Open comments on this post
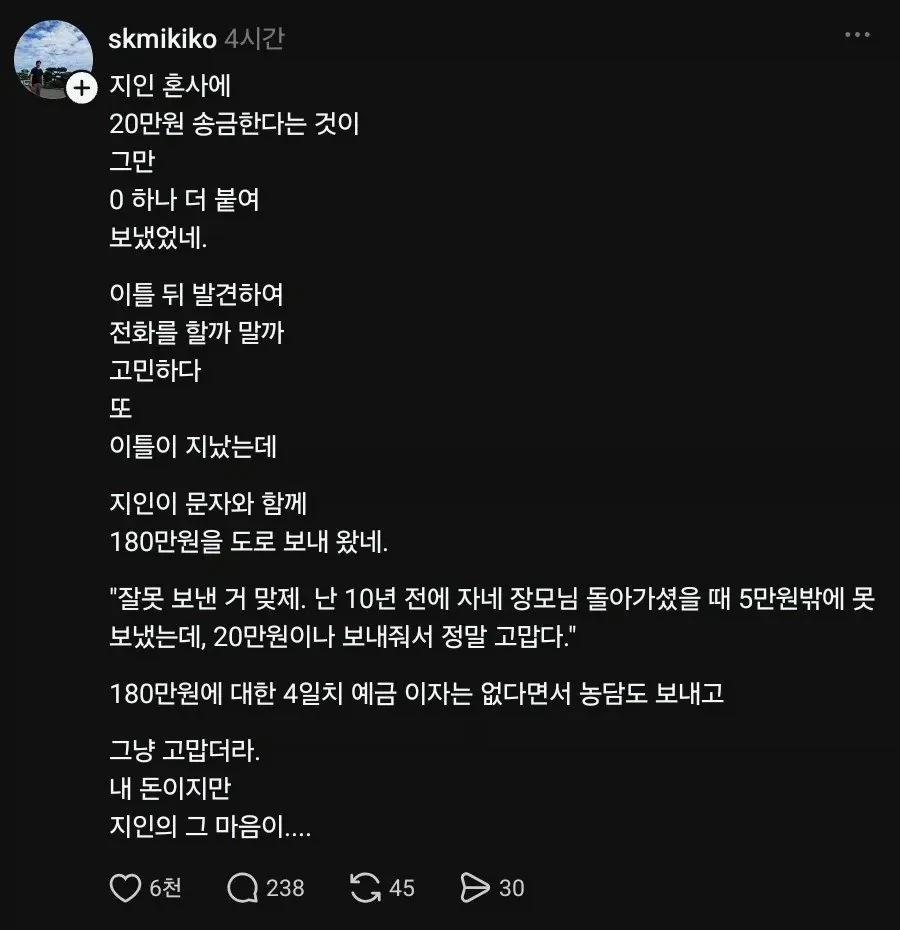This screenshot has width=900, height=930. click(242, 888)
